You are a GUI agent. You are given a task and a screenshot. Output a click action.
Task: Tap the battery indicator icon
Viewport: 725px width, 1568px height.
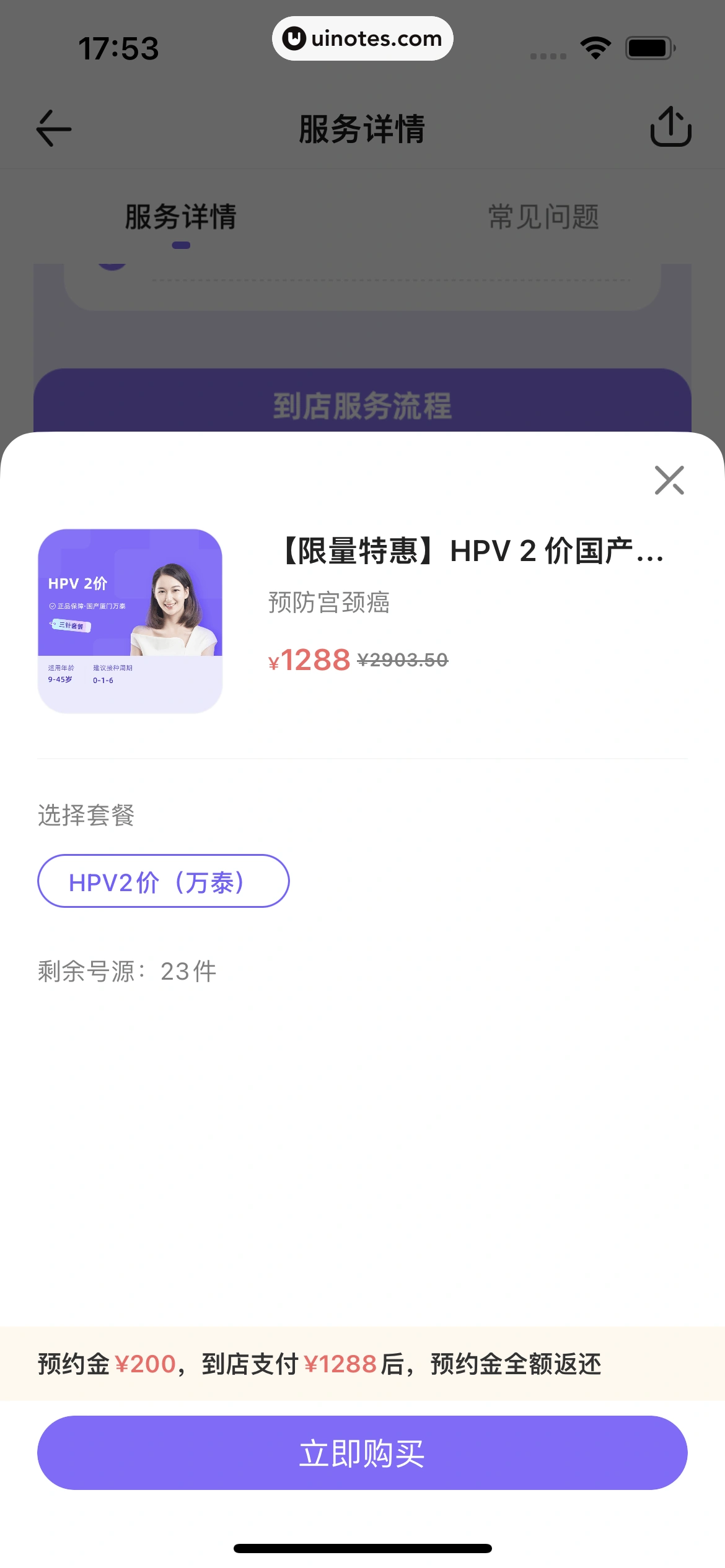[650, 46]
